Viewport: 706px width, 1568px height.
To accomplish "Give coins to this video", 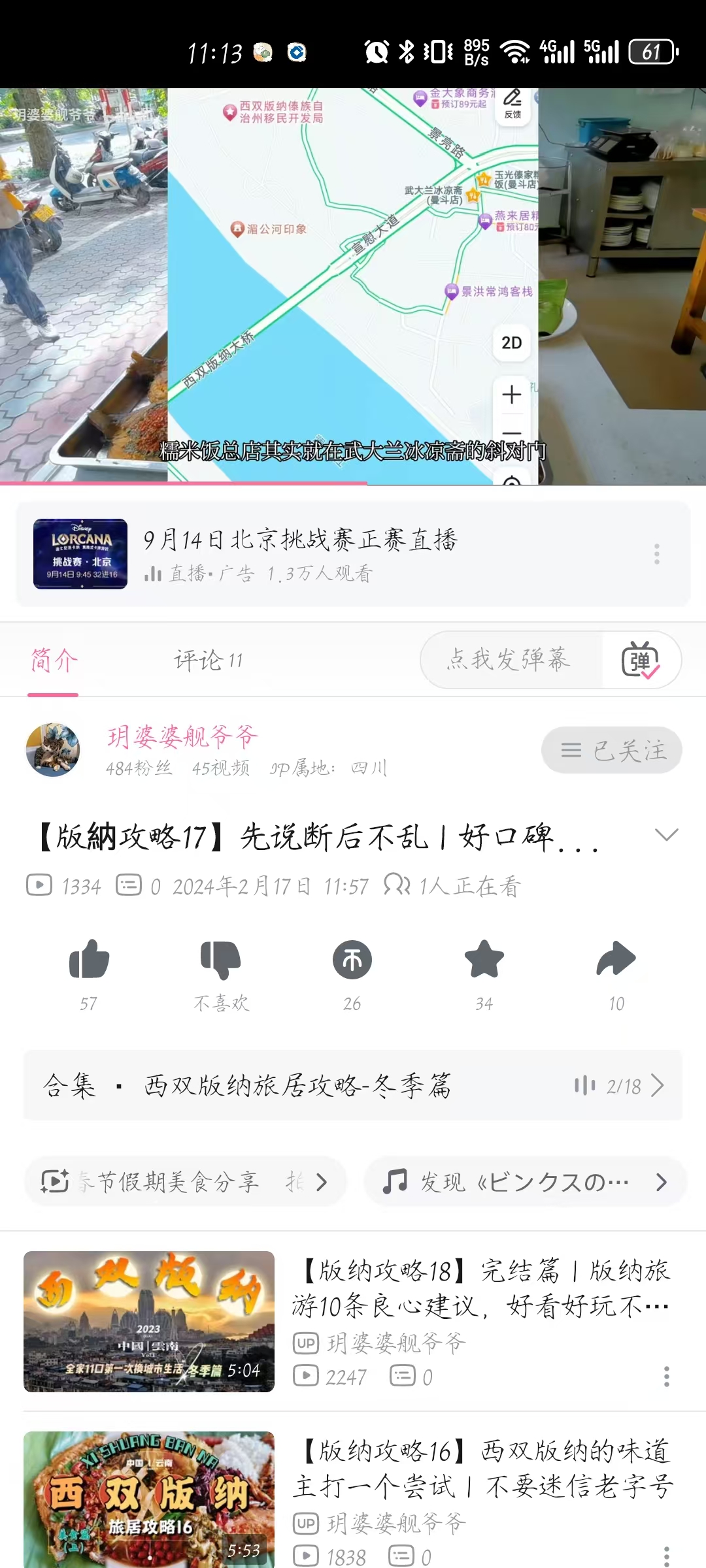I will [352, 960].
